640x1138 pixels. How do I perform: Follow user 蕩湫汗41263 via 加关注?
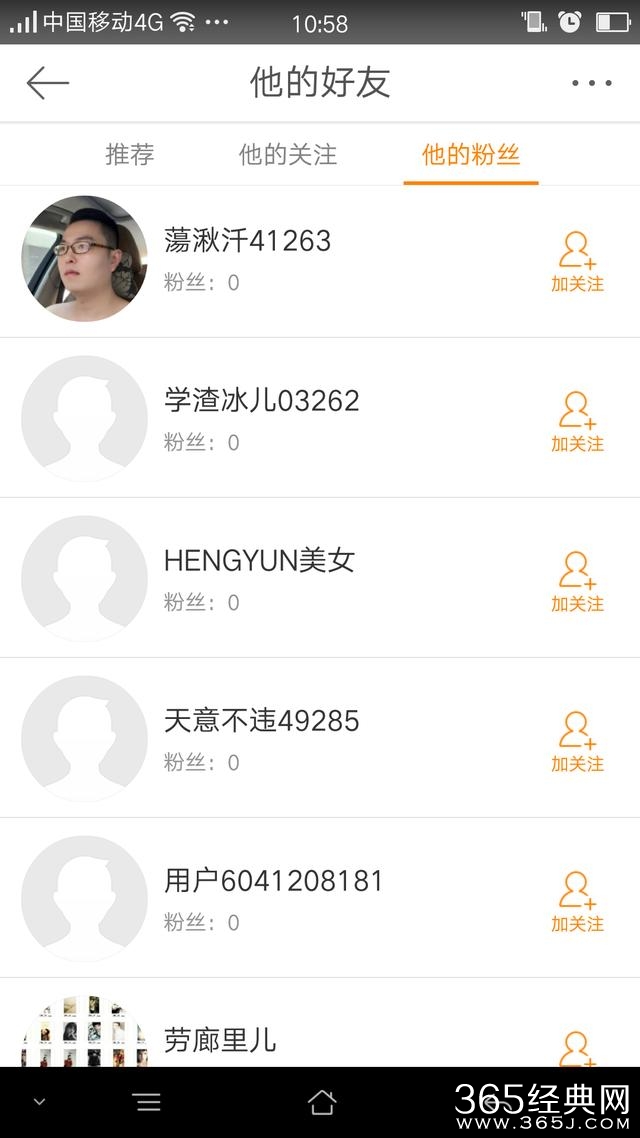pyautogui.click(x=577, y=261)
